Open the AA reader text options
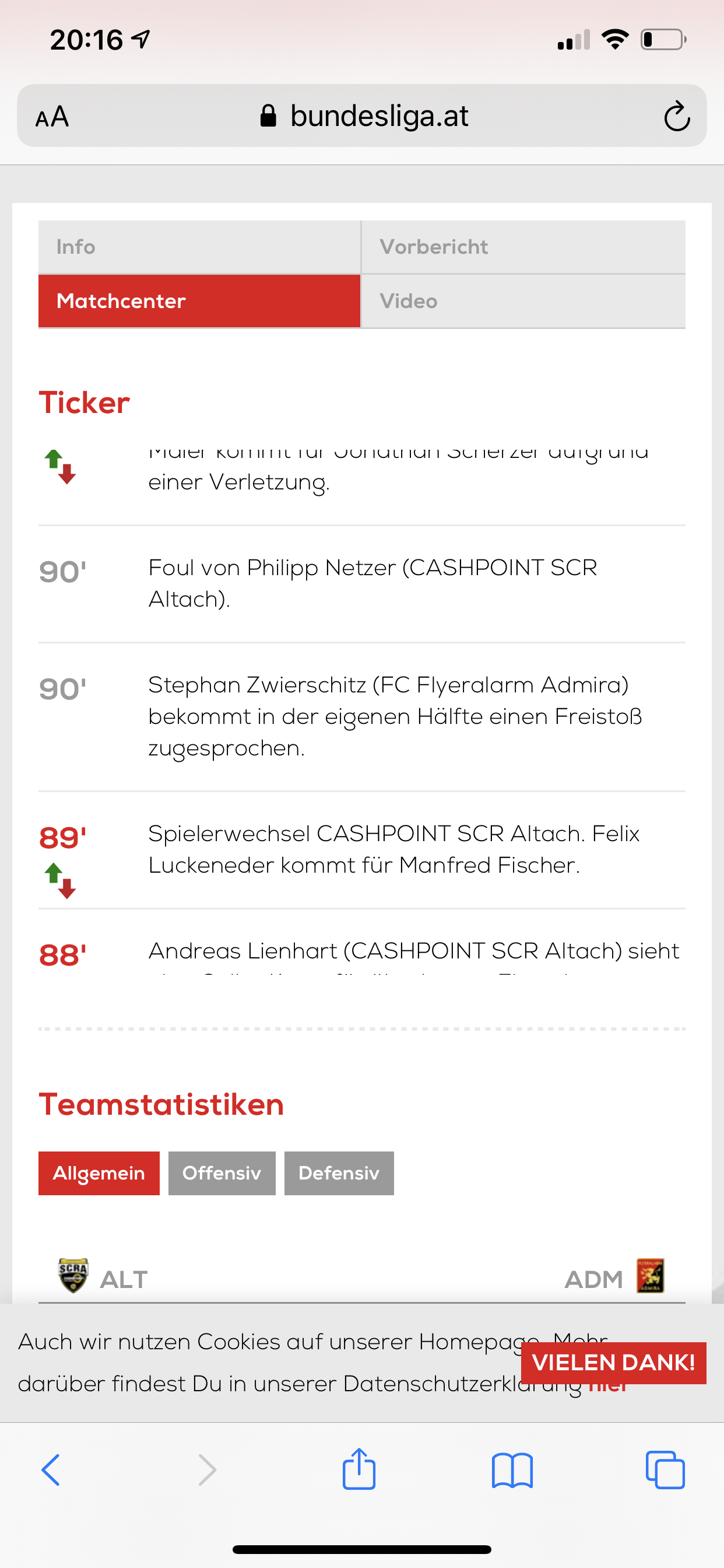Screen dimensions: 724x1568 (x=52, y=116)
